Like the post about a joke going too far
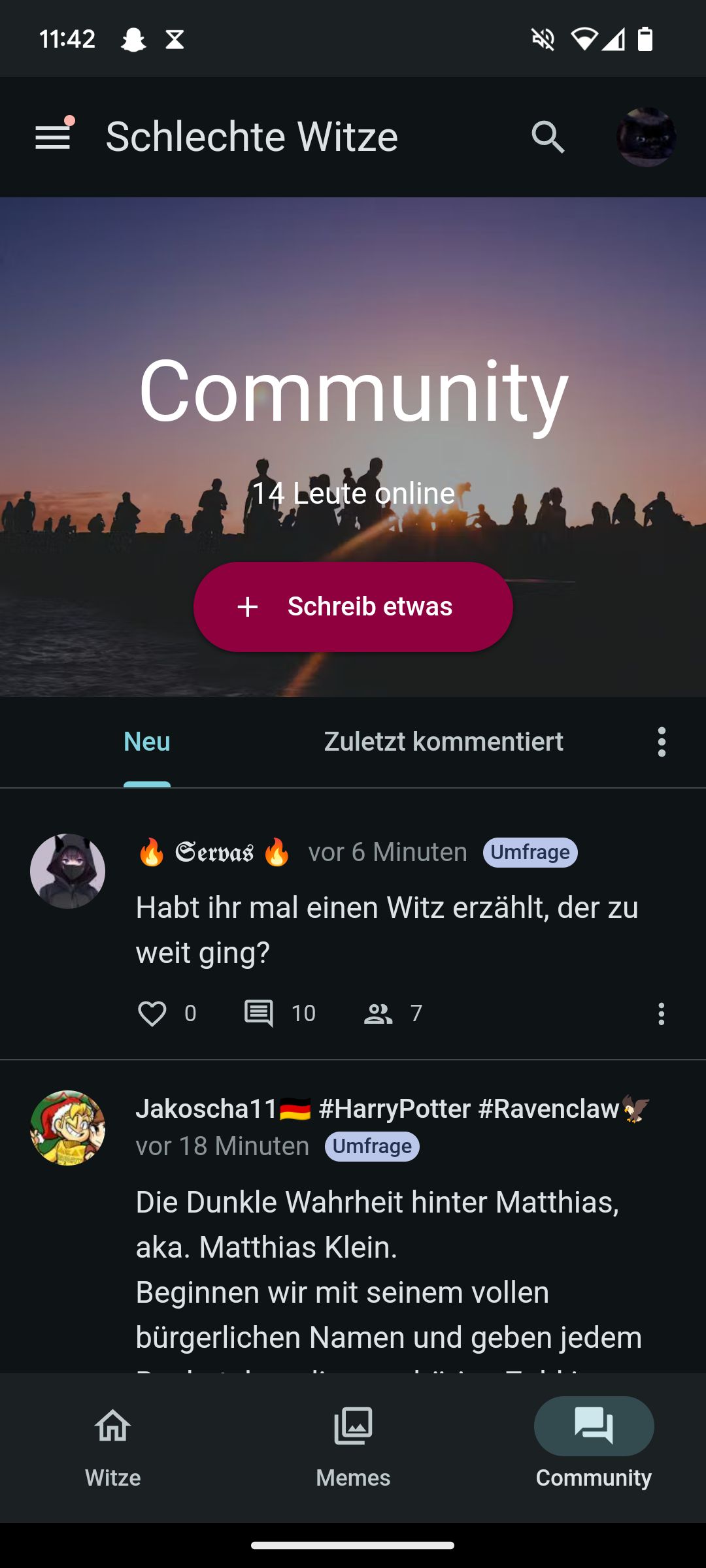Image resolution: width=706 pixels, height=1568 pixels. (x=152, y=1013)
